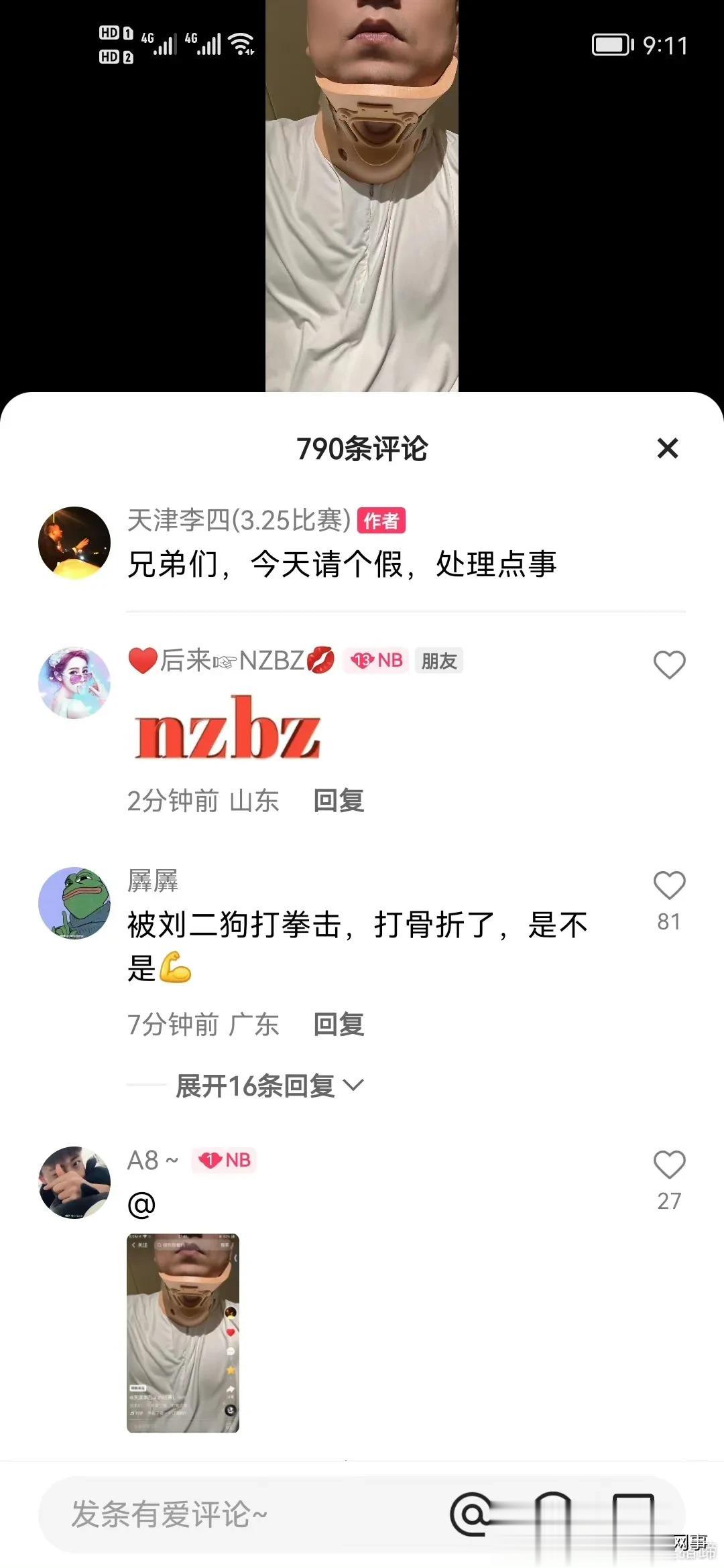Open 天津李四's profile avatar
Screen dimensions: 724x1568
click(74, 543)
